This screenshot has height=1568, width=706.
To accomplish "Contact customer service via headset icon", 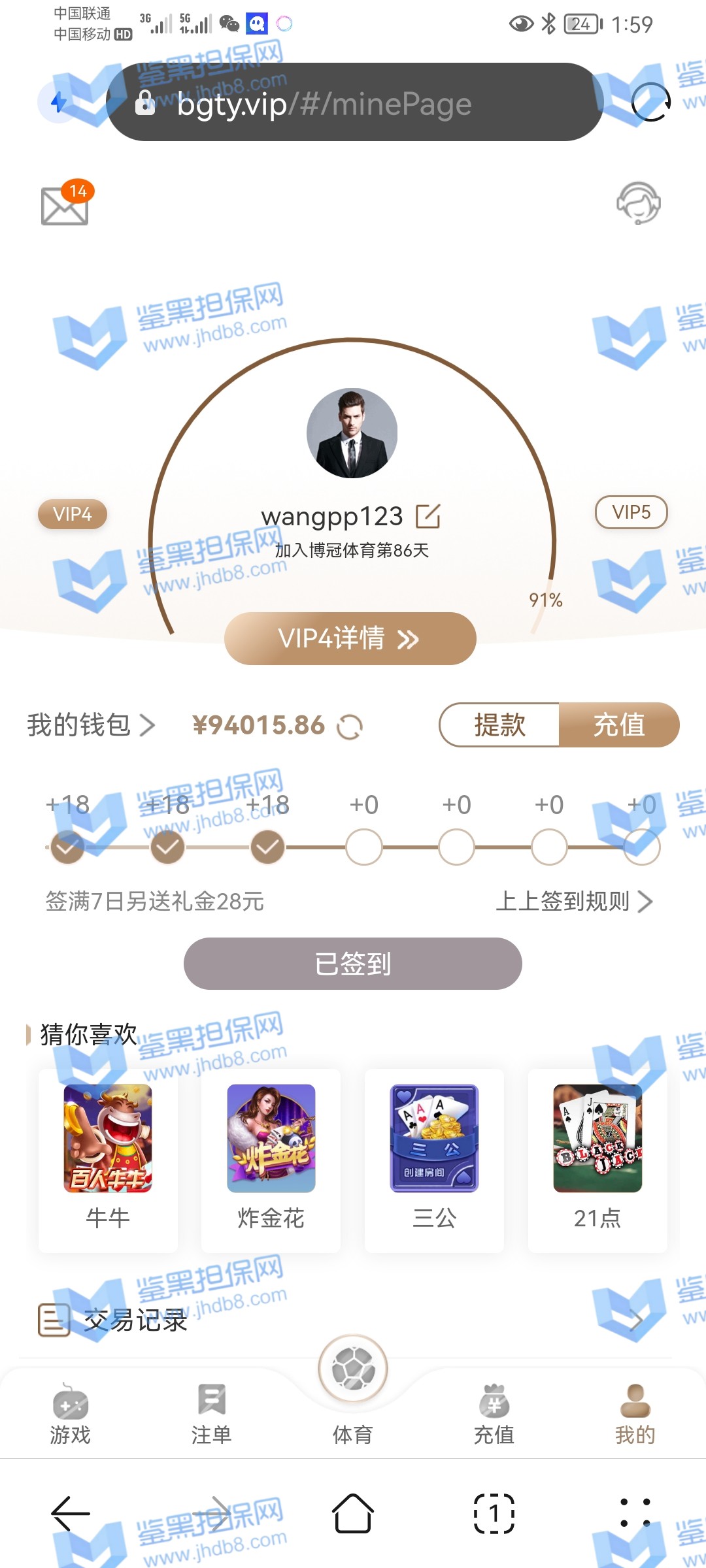I will (638, 203).
